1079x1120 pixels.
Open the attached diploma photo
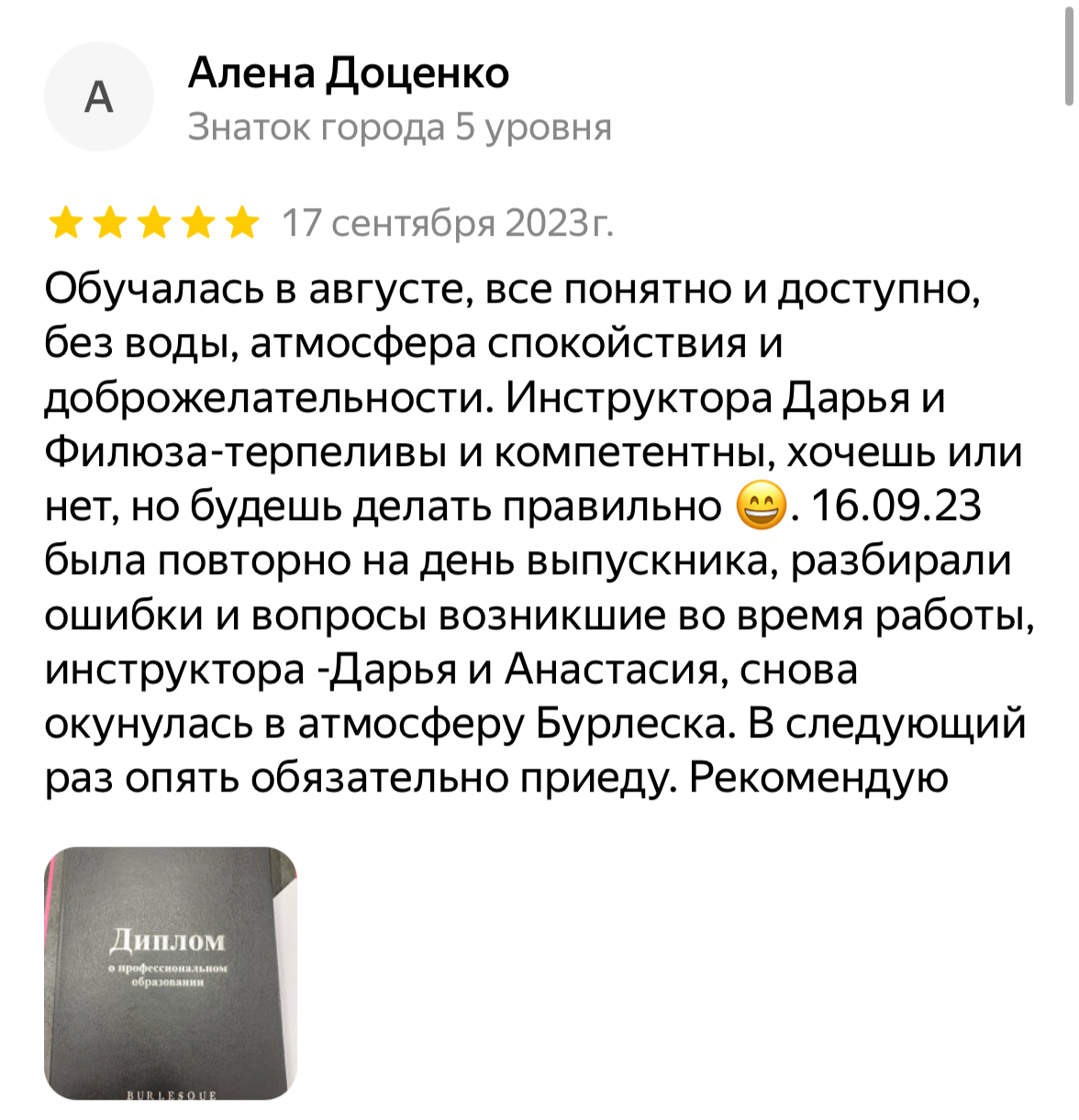coord(171,972)
